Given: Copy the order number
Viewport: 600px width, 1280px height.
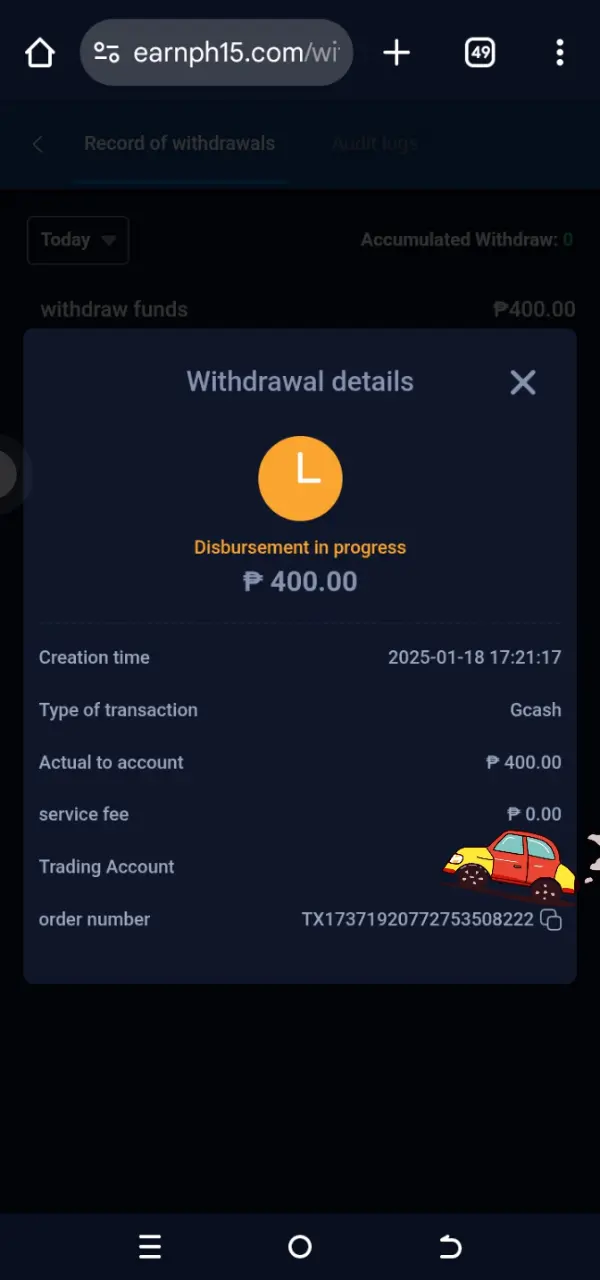Looking at the screenshot, I should pos(551,920).
